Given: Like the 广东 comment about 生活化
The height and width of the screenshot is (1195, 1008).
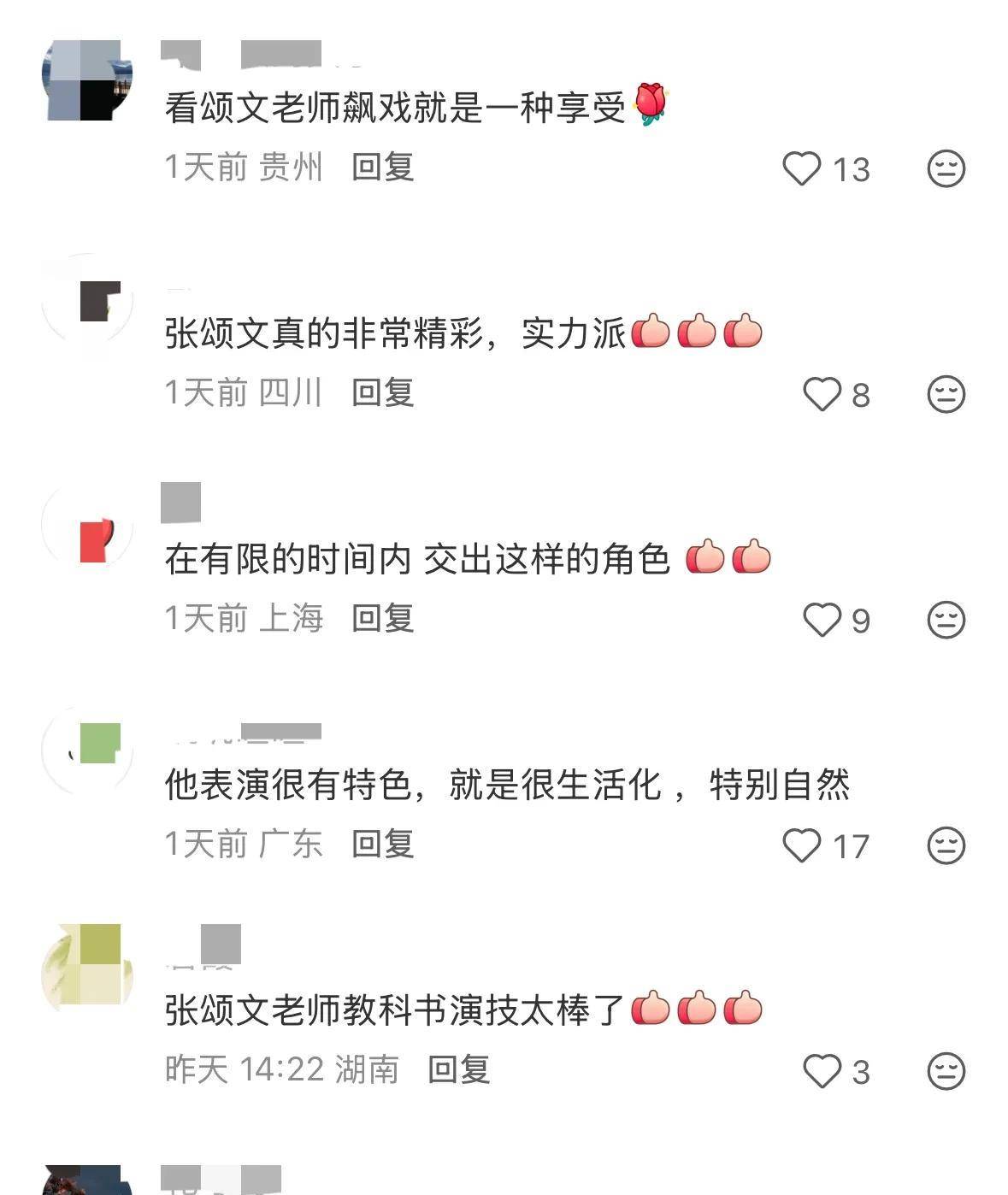Looking at the screenshot, I should [x=802, y=845].
